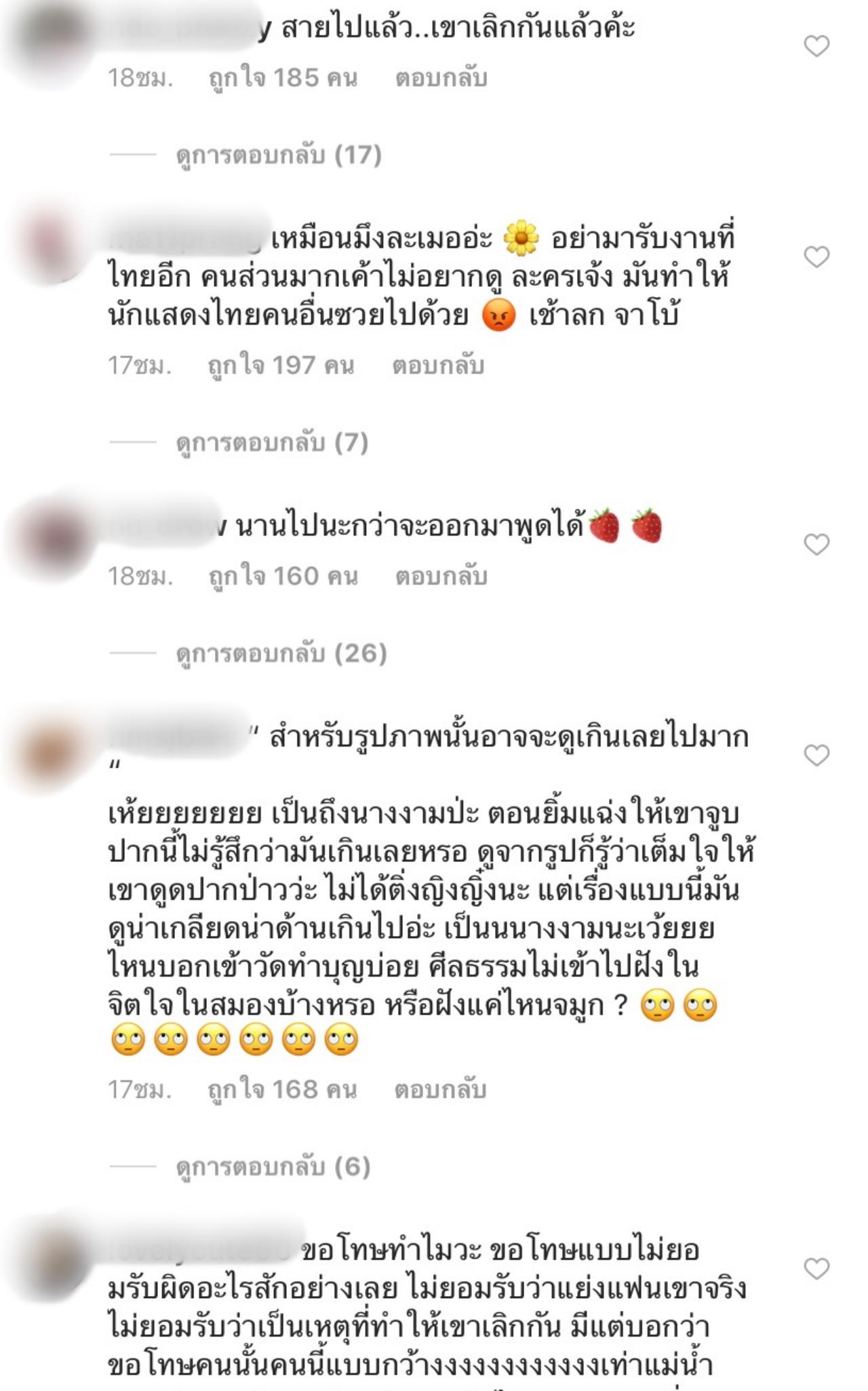Like the last comment starting with ขอโทษทำไมวะ
868x1391 pixels.
pos(816,1268)
